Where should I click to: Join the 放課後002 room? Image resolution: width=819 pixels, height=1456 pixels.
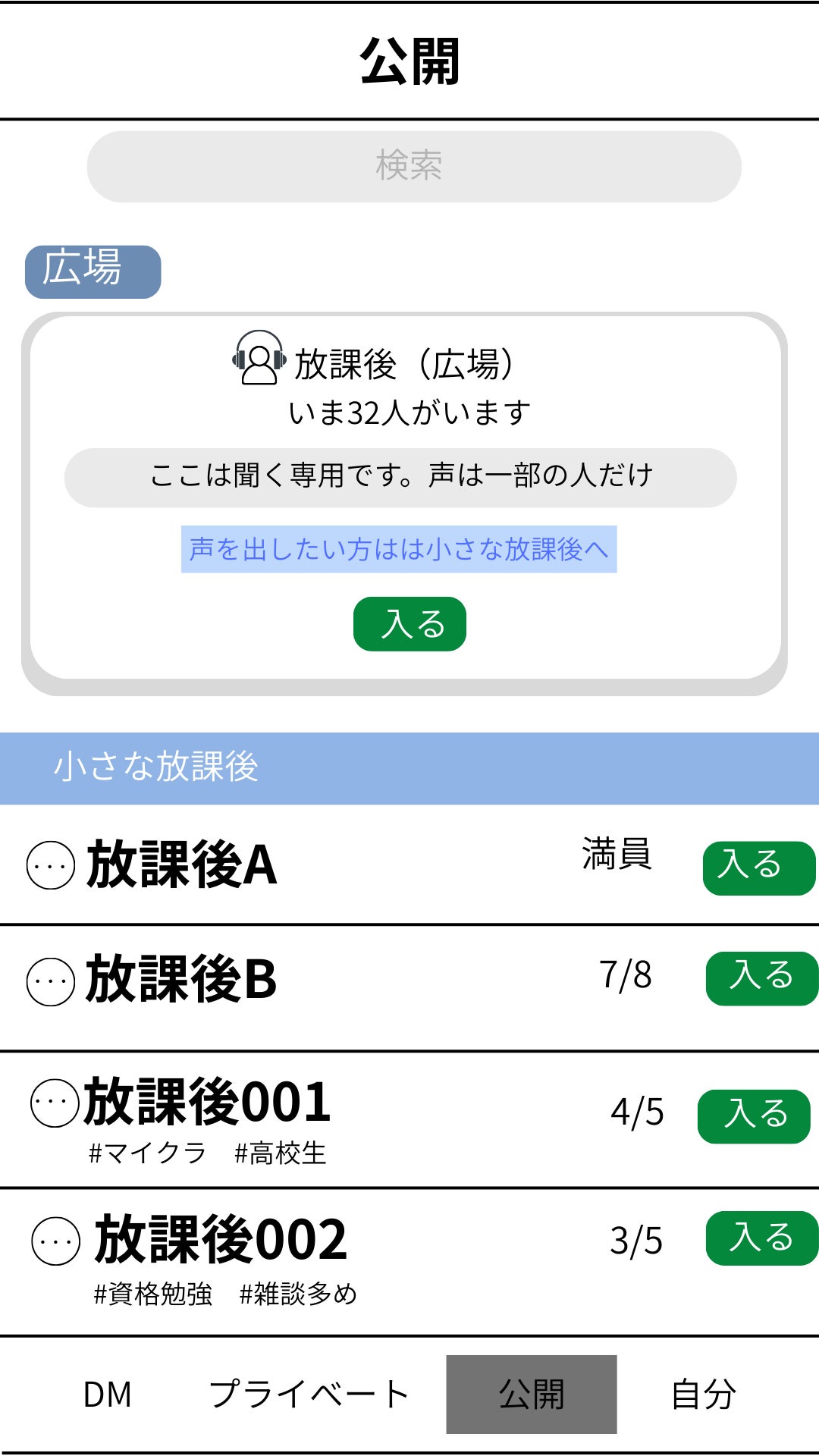pos(761,1238)
